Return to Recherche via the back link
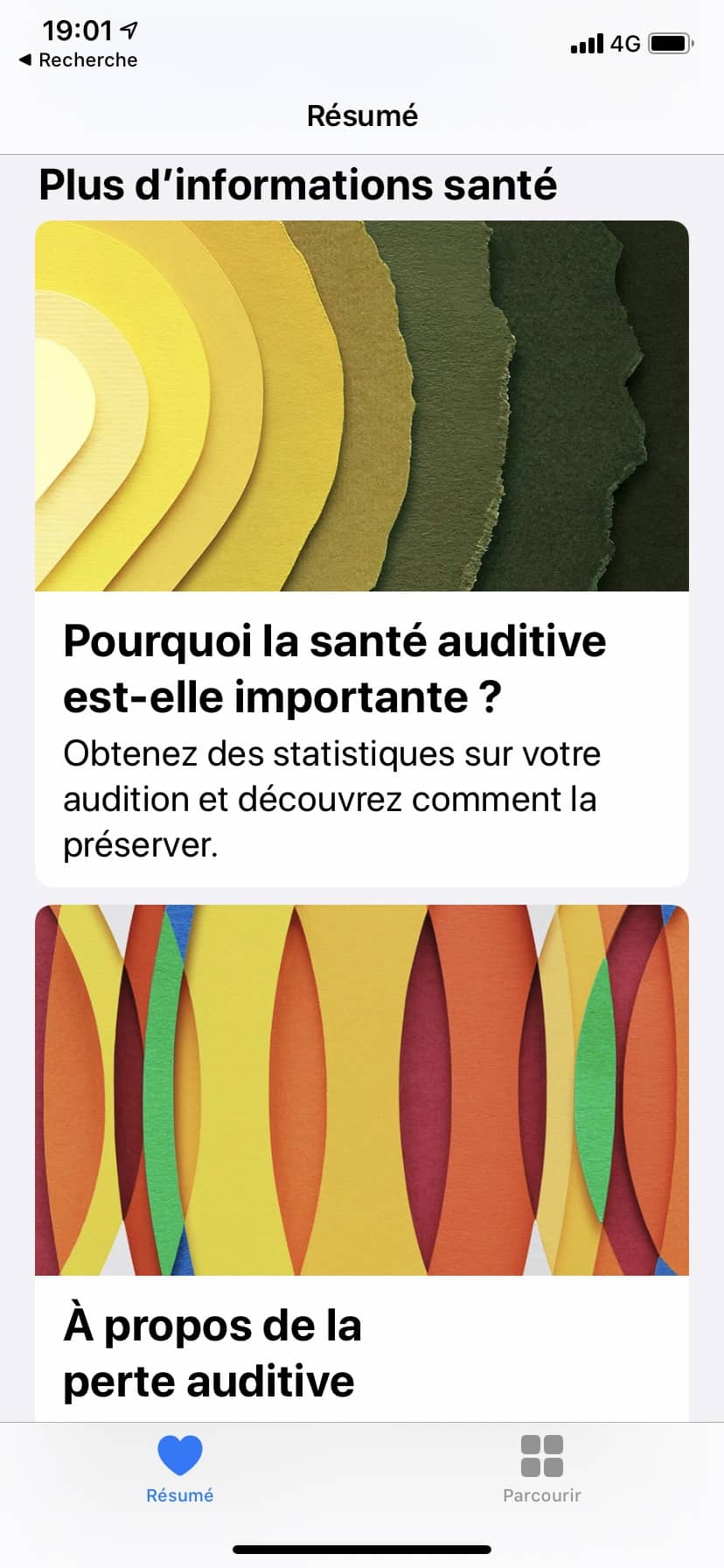 (x=79, y=60)
